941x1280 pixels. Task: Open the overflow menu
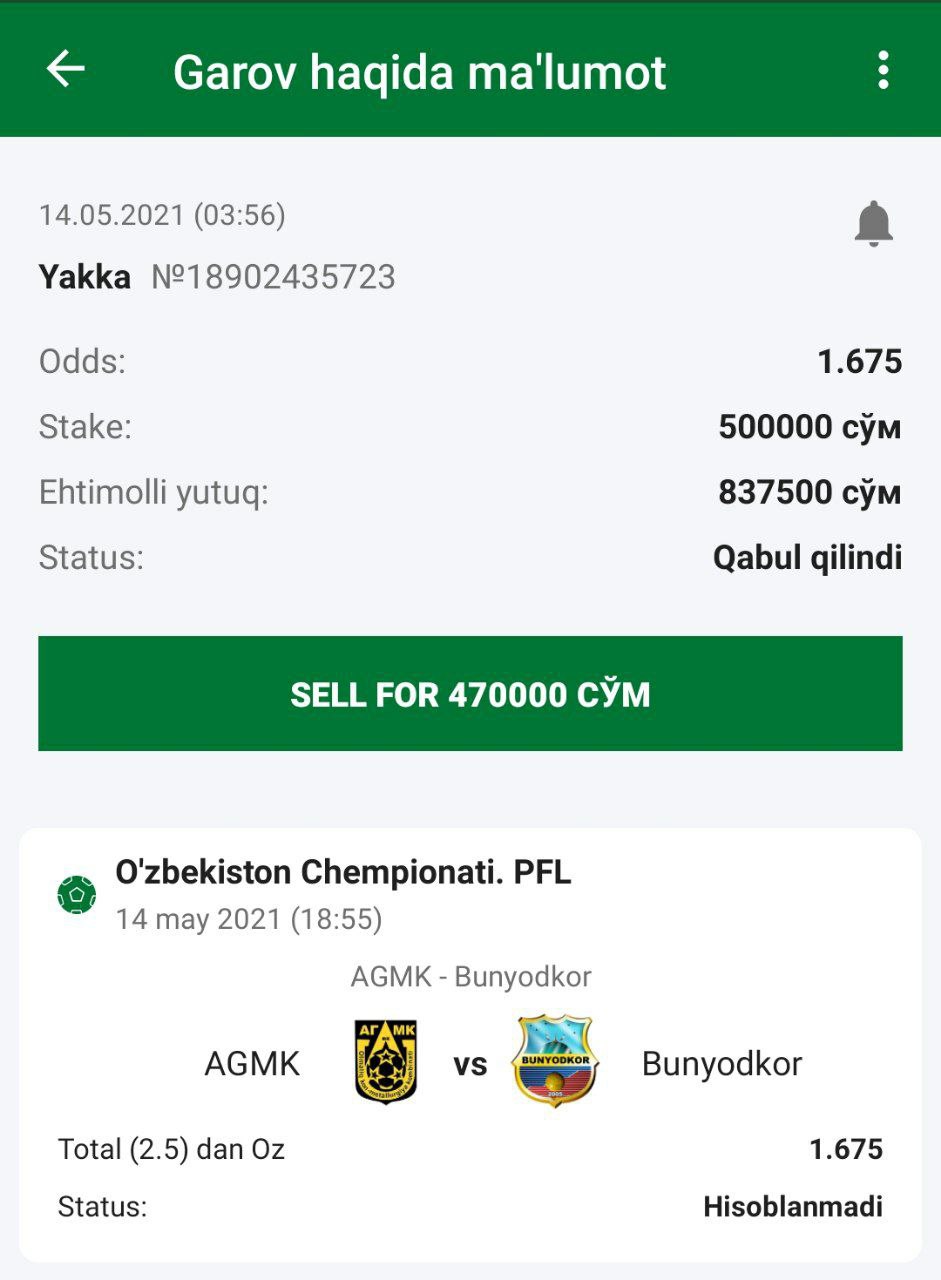(882, 71)
